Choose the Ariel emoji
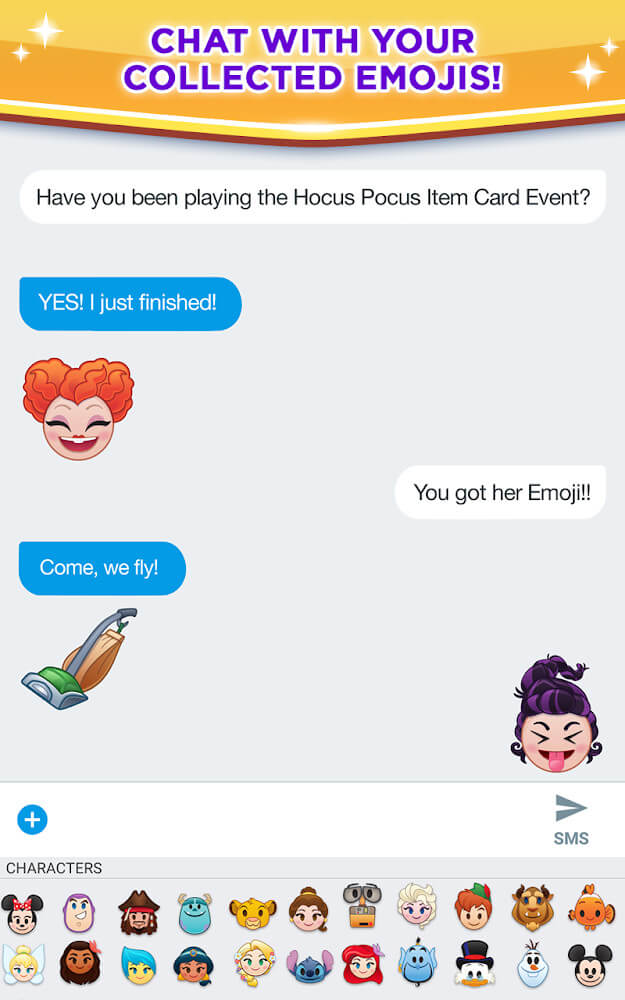This screenshot has width=625, height=1000. pyautogui.click(x=364, y=964)
